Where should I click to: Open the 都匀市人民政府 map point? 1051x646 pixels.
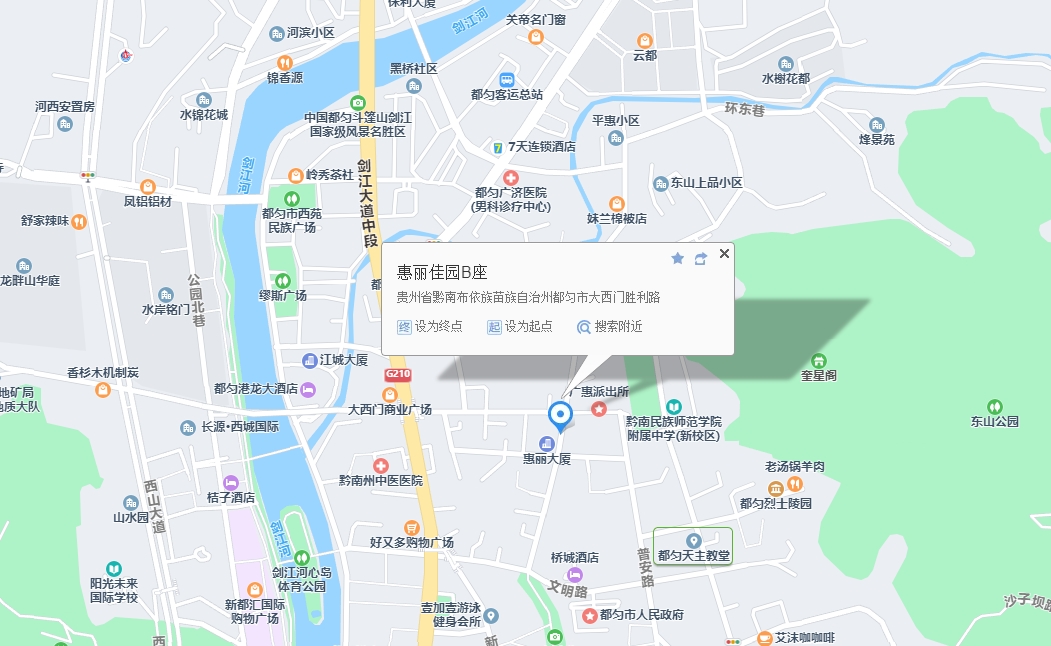coord(590,615)
